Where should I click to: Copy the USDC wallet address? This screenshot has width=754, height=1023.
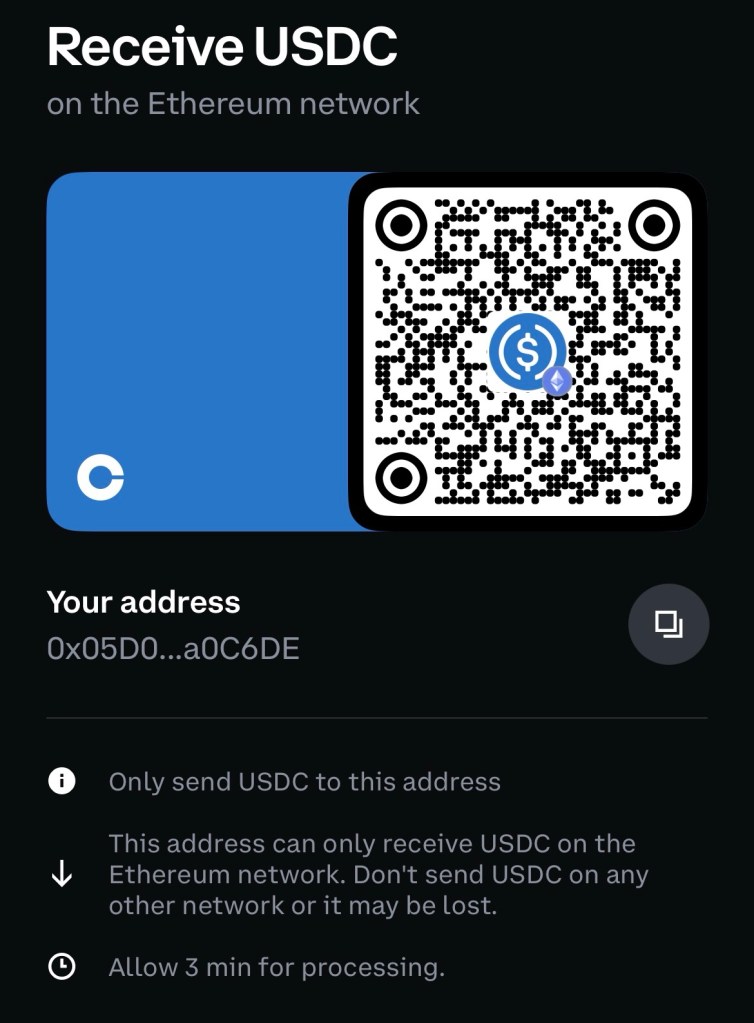coord(668,624)
